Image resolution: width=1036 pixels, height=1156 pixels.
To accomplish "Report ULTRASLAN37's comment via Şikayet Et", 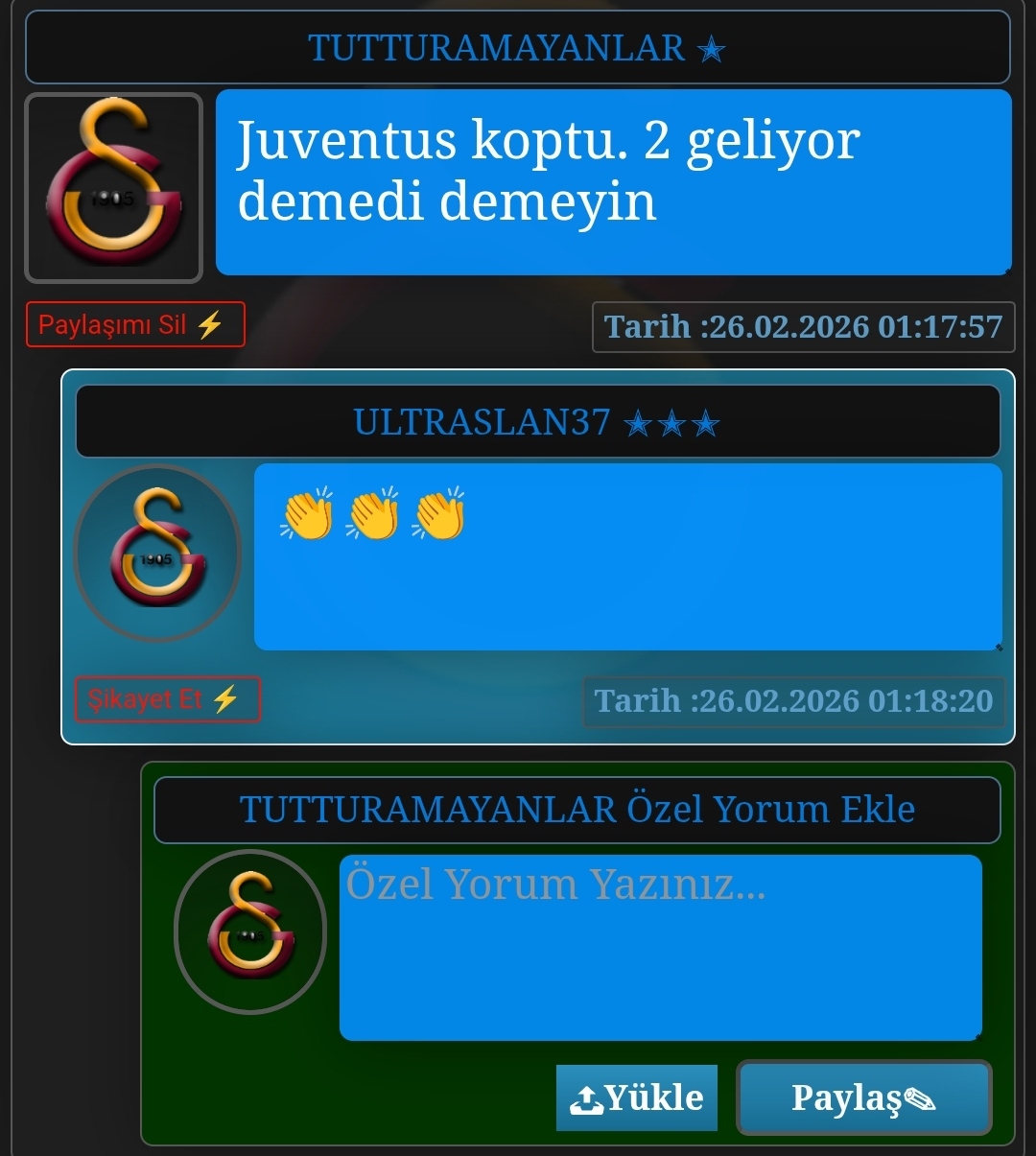I will point(167,699).
